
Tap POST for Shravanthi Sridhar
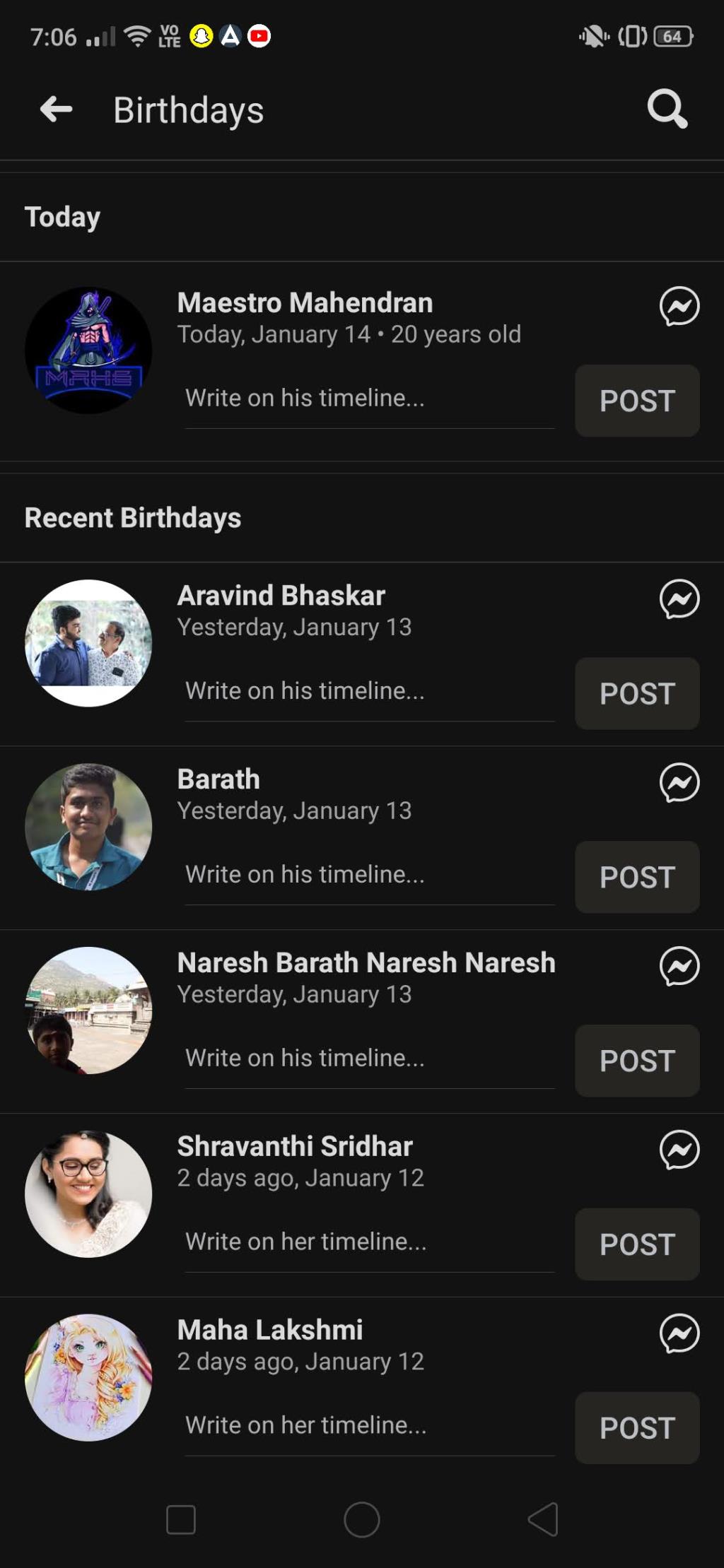(637, 1244)
